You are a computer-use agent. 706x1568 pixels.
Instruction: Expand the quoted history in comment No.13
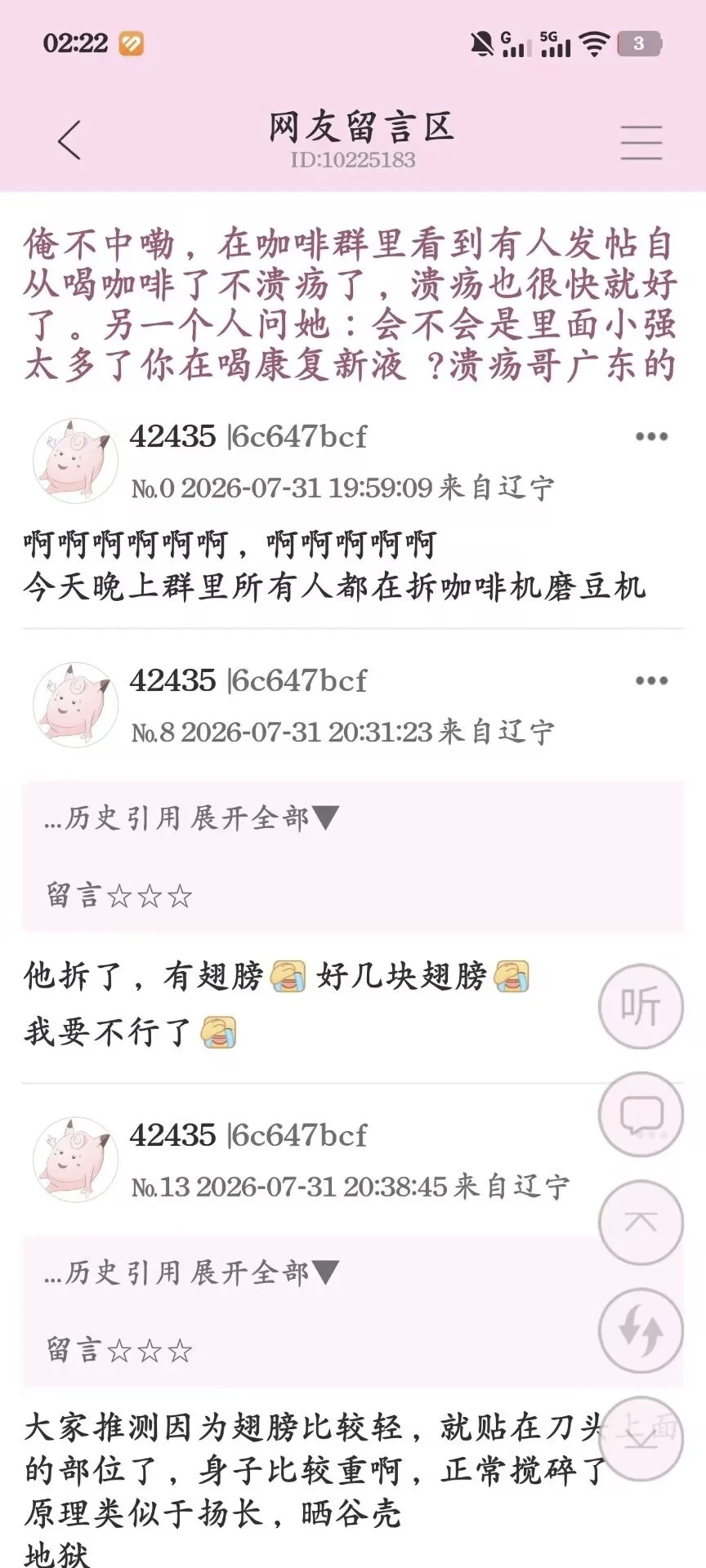(191, 1272)
